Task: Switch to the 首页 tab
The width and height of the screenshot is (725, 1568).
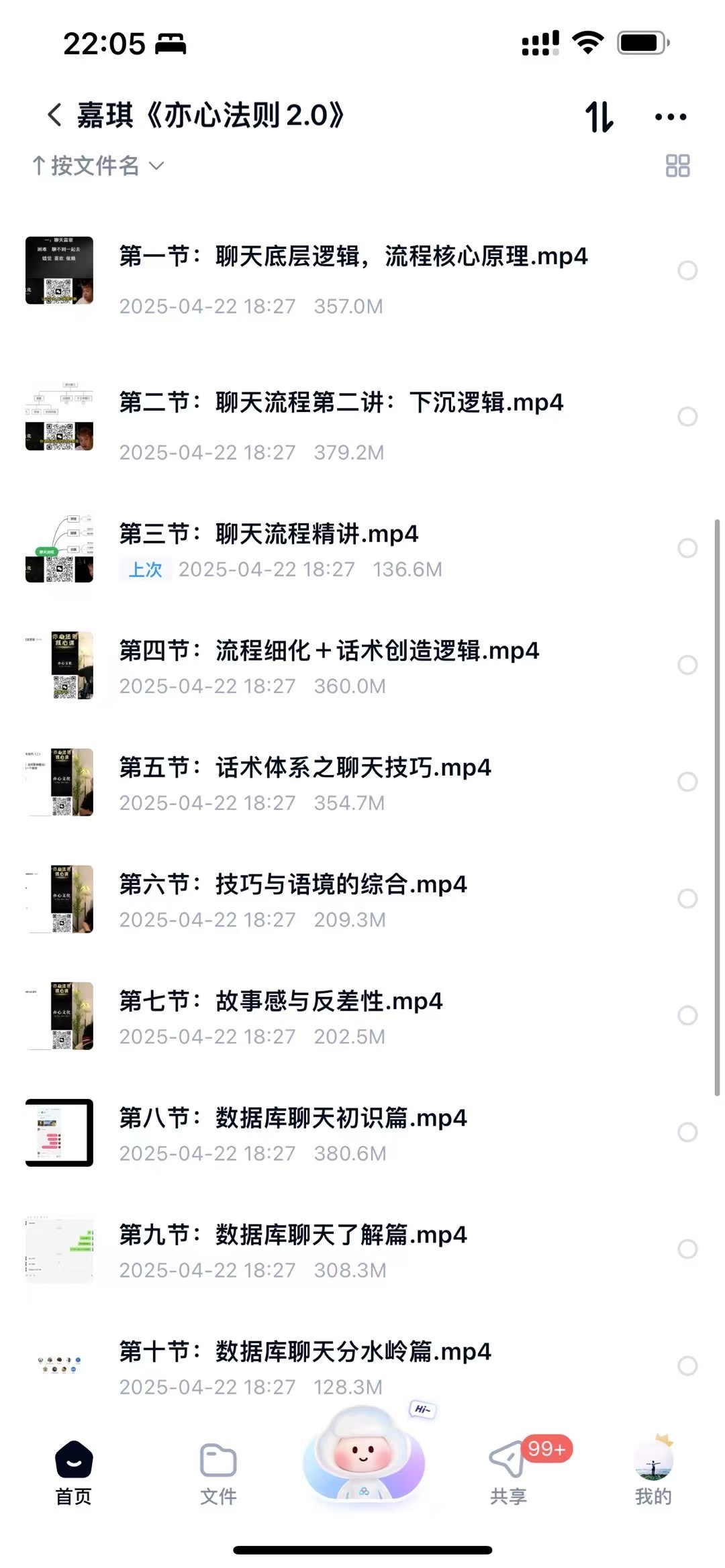Action: tap(73, 1473)
